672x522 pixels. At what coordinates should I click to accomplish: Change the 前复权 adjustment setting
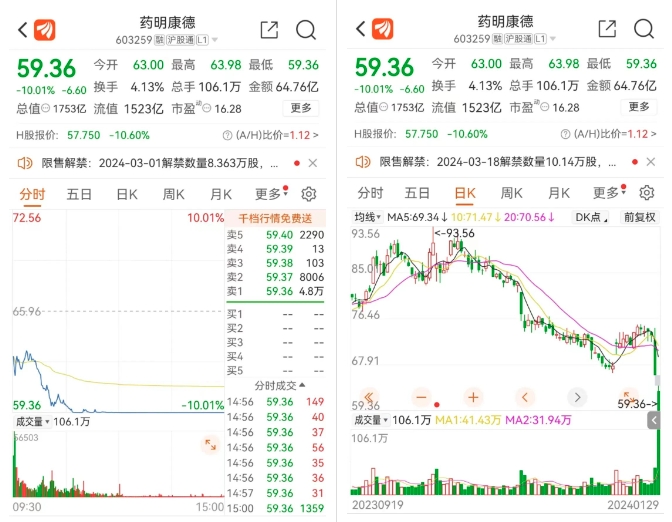coord(639,217)
